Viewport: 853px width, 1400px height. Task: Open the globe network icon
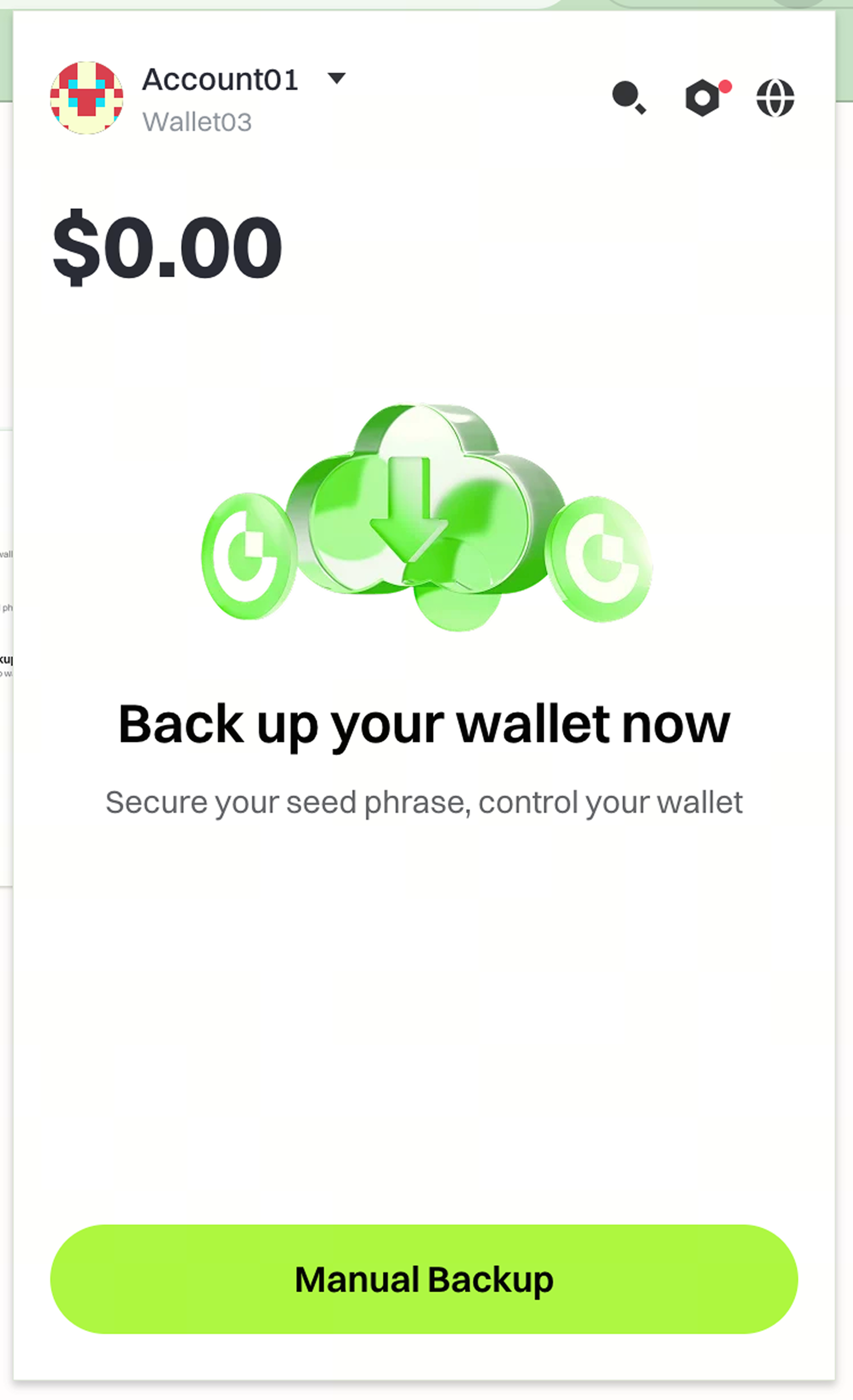[x=775, y=98]
